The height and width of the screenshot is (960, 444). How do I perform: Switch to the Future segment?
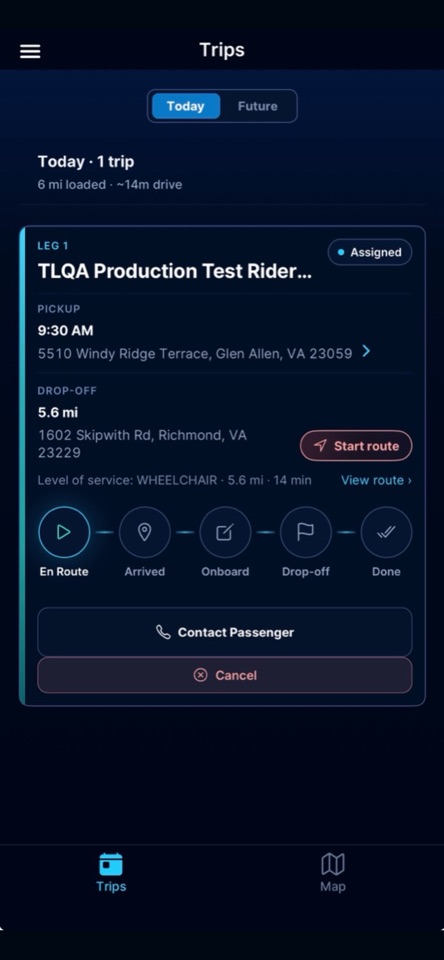coord(257,106)
